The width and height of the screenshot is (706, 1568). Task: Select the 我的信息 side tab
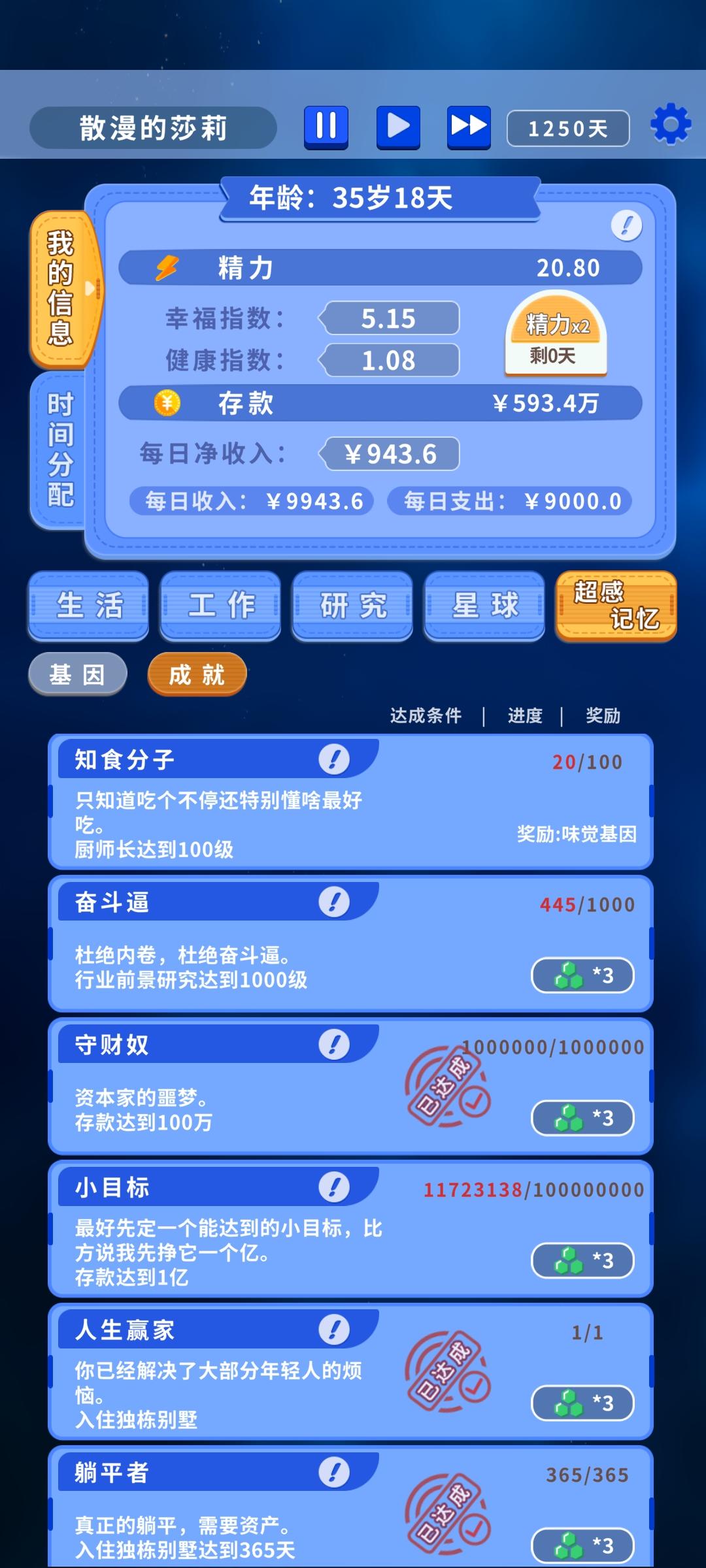(x=61, y=288)
